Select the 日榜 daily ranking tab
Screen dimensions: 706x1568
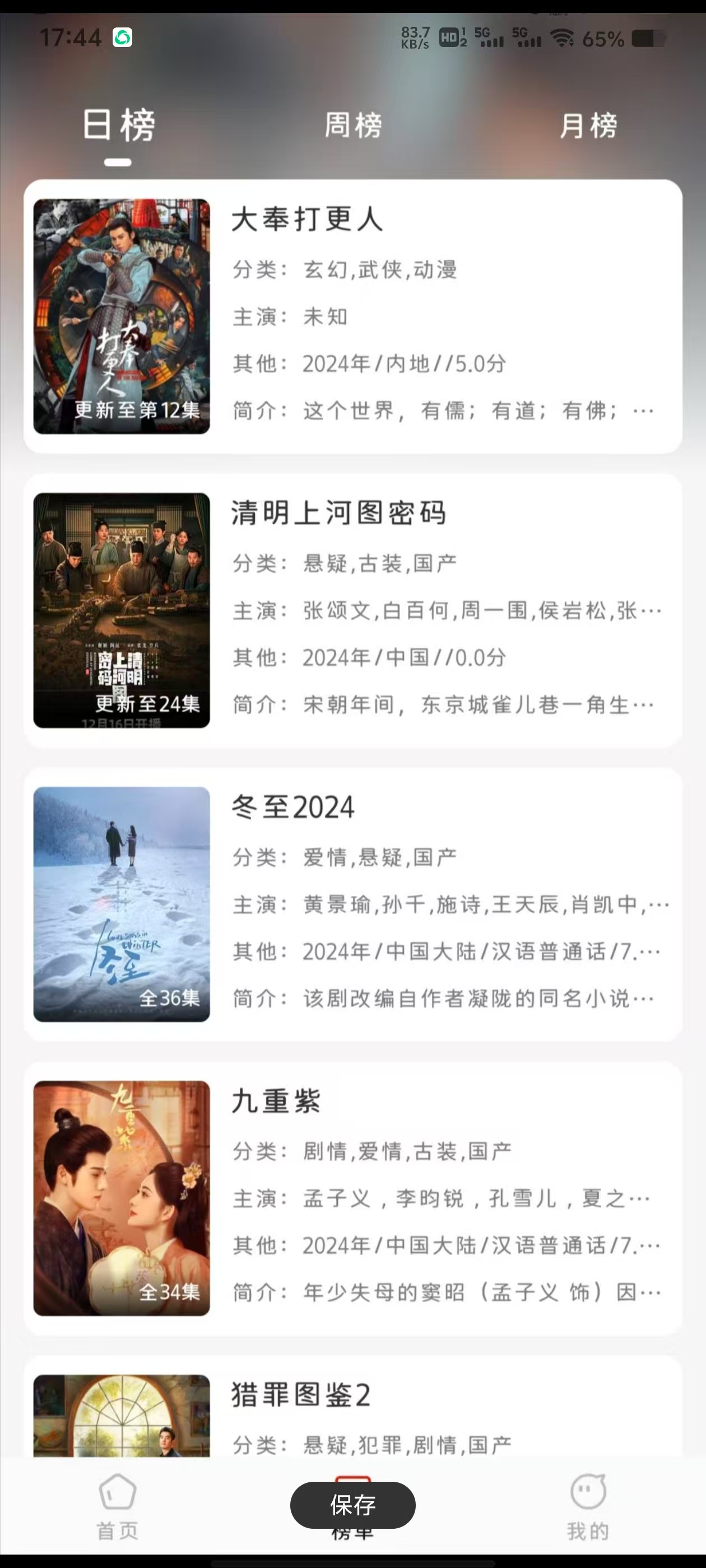118,125
